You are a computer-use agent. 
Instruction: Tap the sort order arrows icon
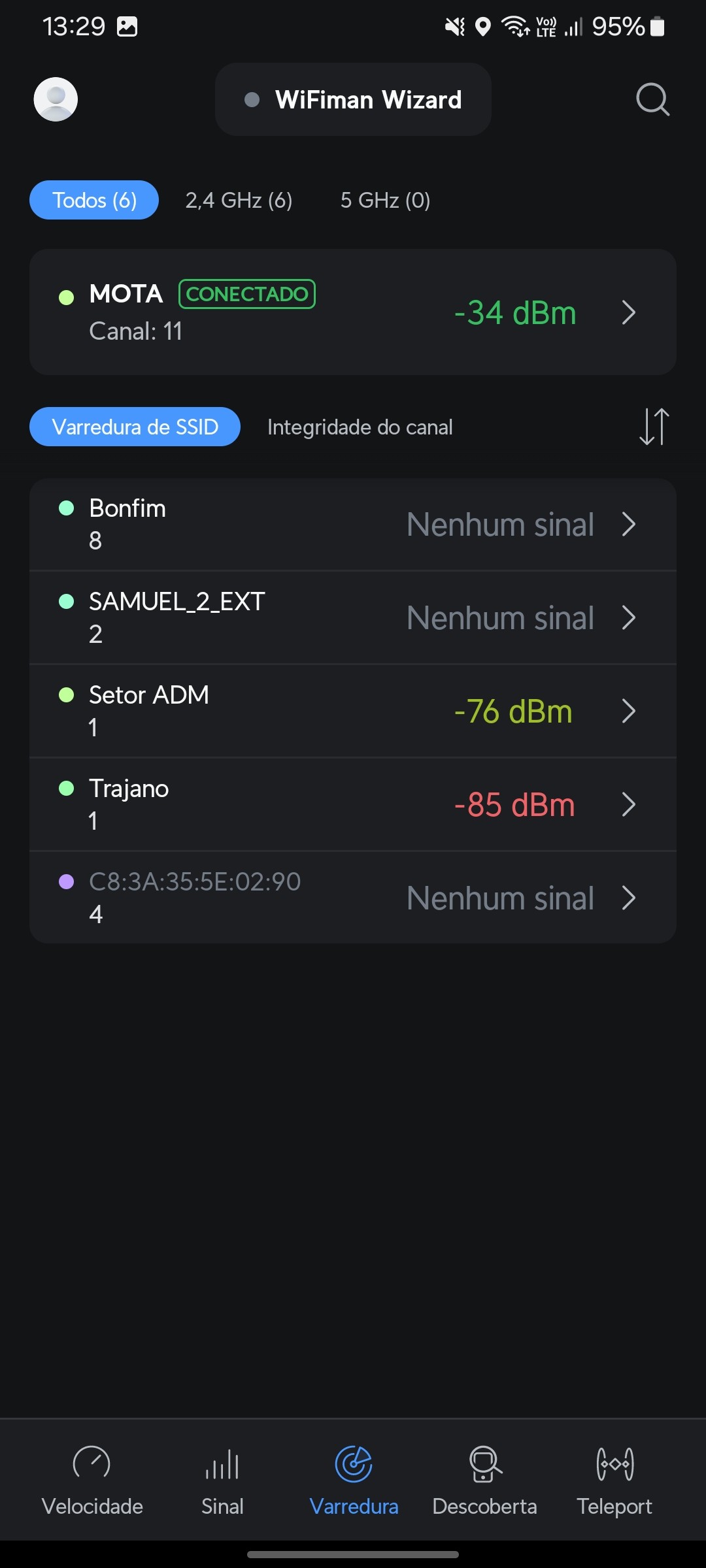pos(654,427)
